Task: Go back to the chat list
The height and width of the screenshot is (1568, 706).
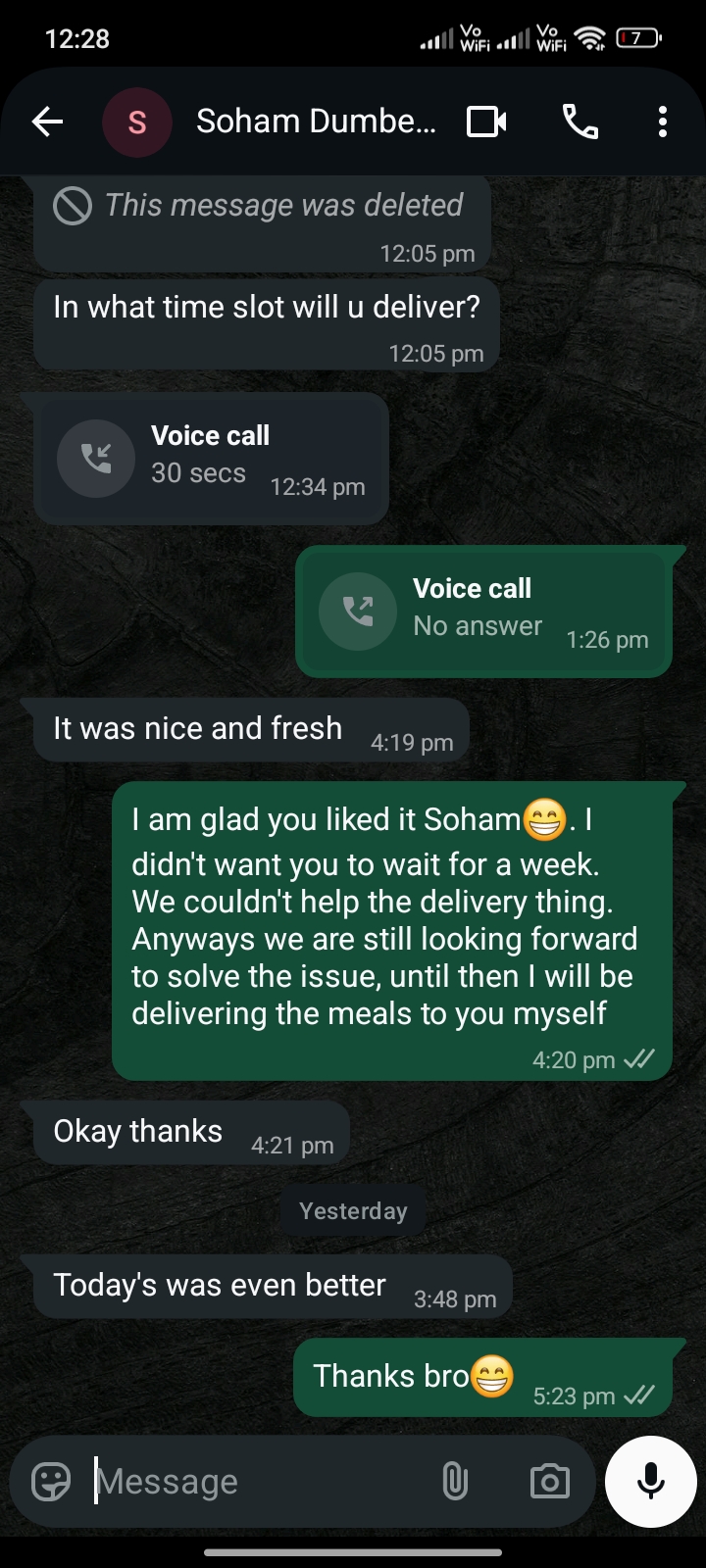Action: coord(47,122)
